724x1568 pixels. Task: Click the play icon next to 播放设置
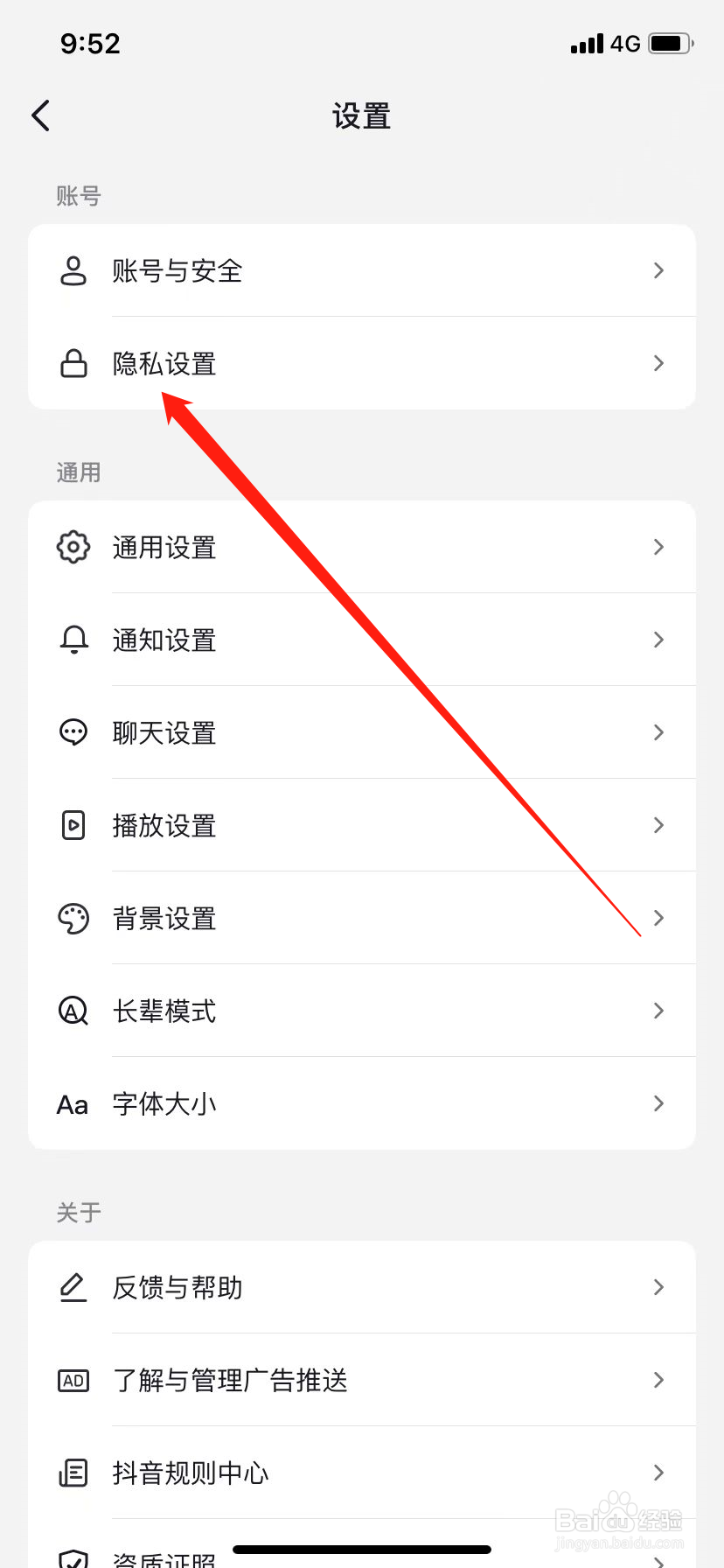tap(73, 825)
